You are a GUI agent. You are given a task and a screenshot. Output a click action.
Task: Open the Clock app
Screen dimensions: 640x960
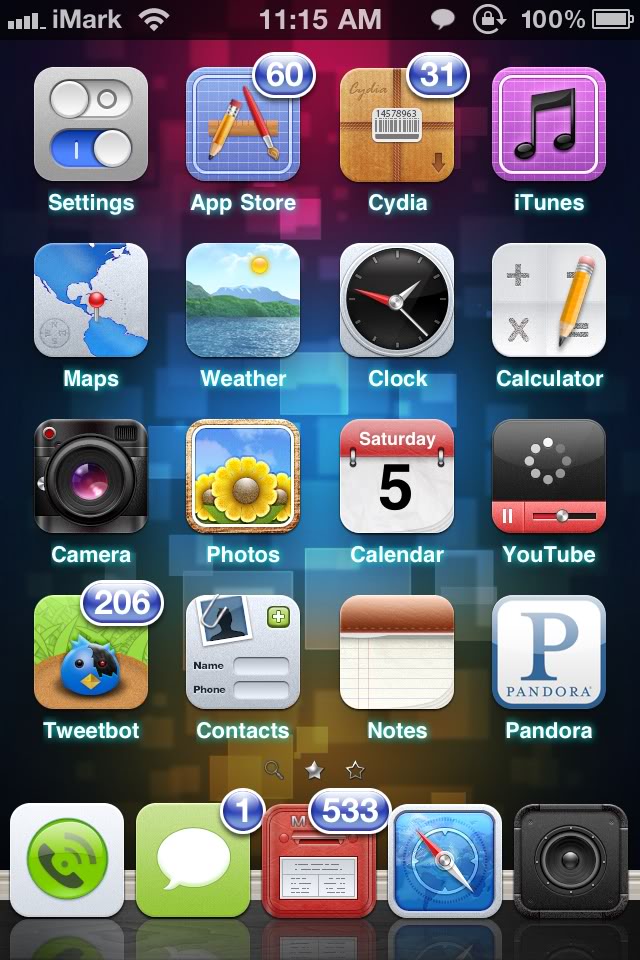[x=397, y=300]
